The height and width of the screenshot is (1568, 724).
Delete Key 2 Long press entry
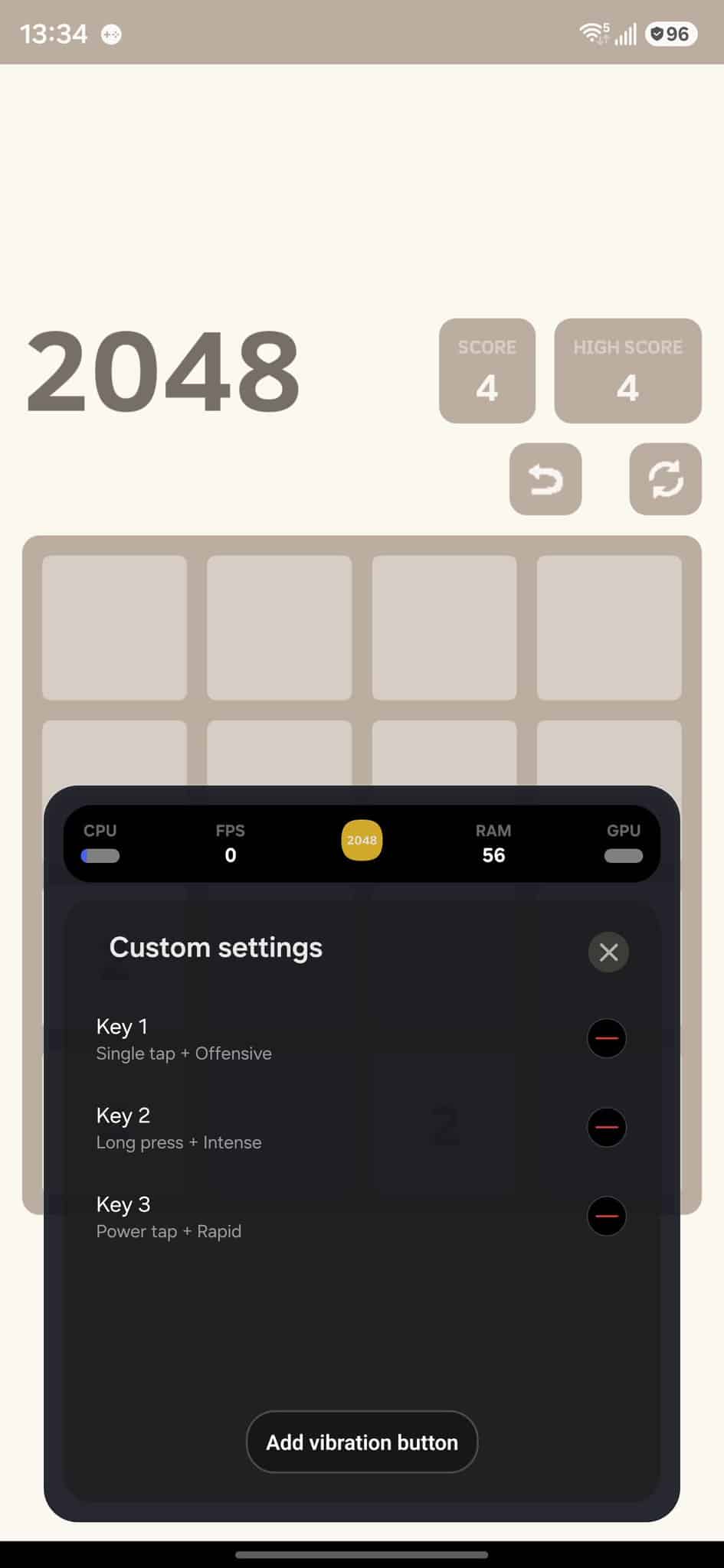[x=606, y=1127]
